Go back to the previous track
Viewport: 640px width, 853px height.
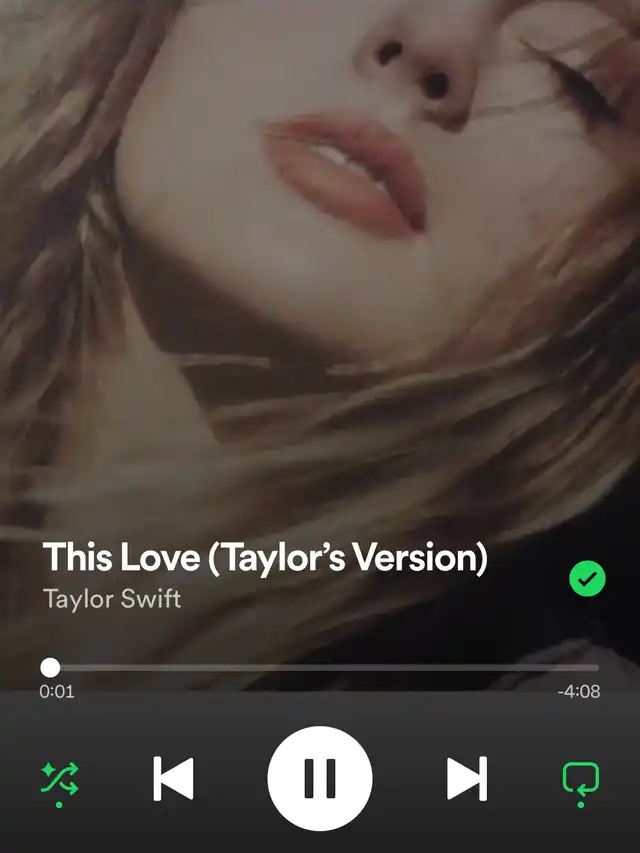click(x=174, y=778)
